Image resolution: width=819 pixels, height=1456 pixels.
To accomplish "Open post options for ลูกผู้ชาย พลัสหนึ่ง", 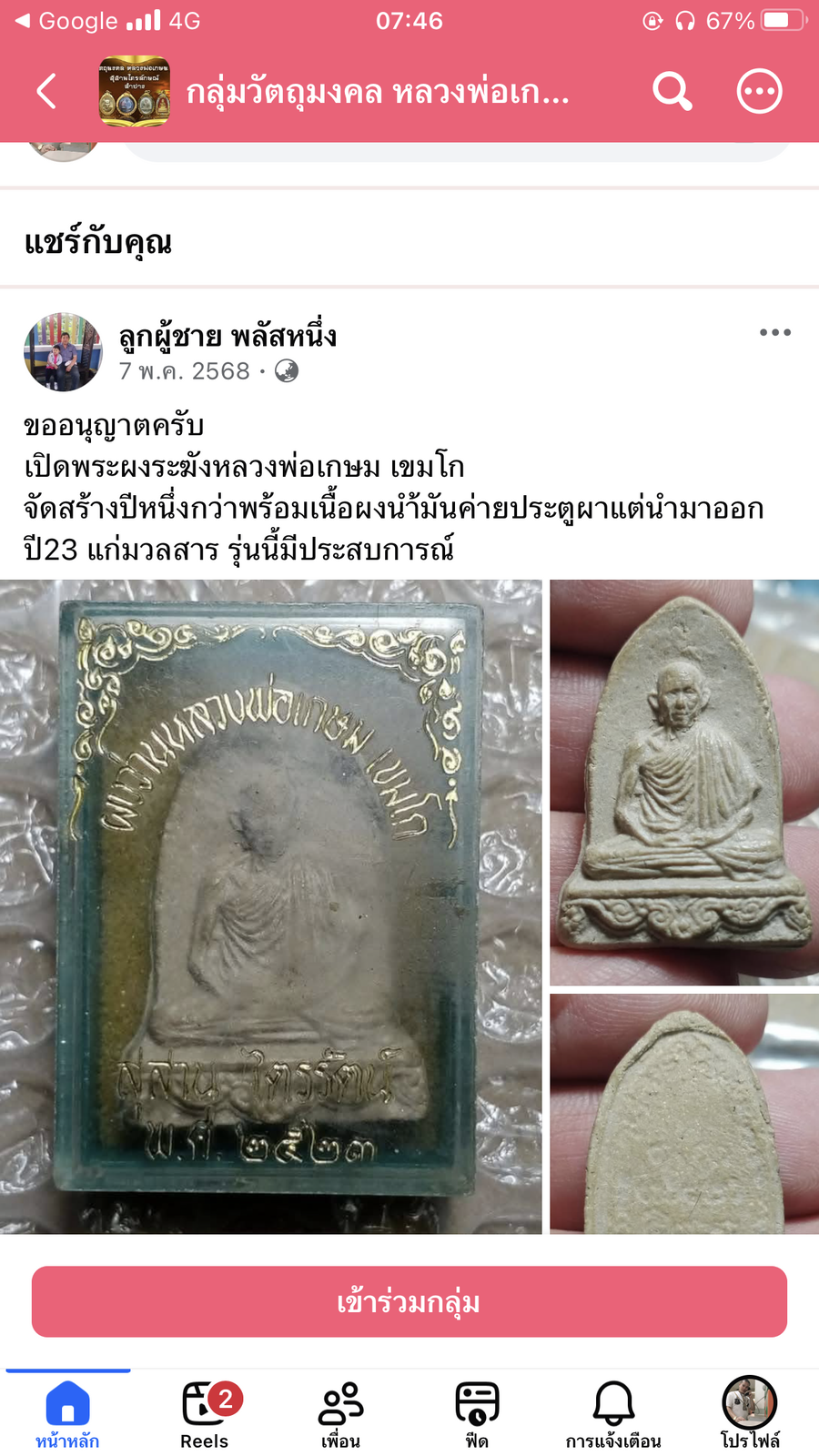I will point(775,332).
